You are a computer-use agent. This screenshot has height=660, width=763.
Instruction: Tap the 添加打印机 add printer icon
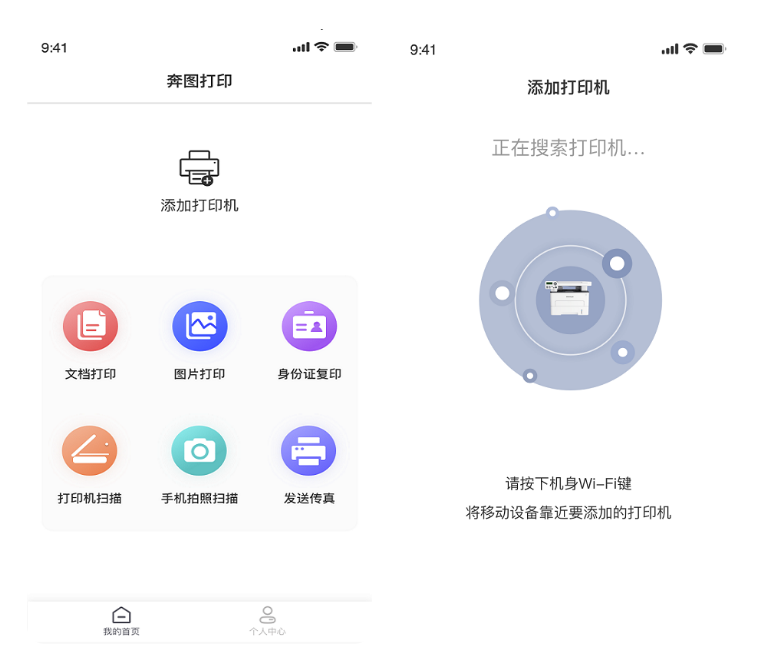click(x=199, y=169)
